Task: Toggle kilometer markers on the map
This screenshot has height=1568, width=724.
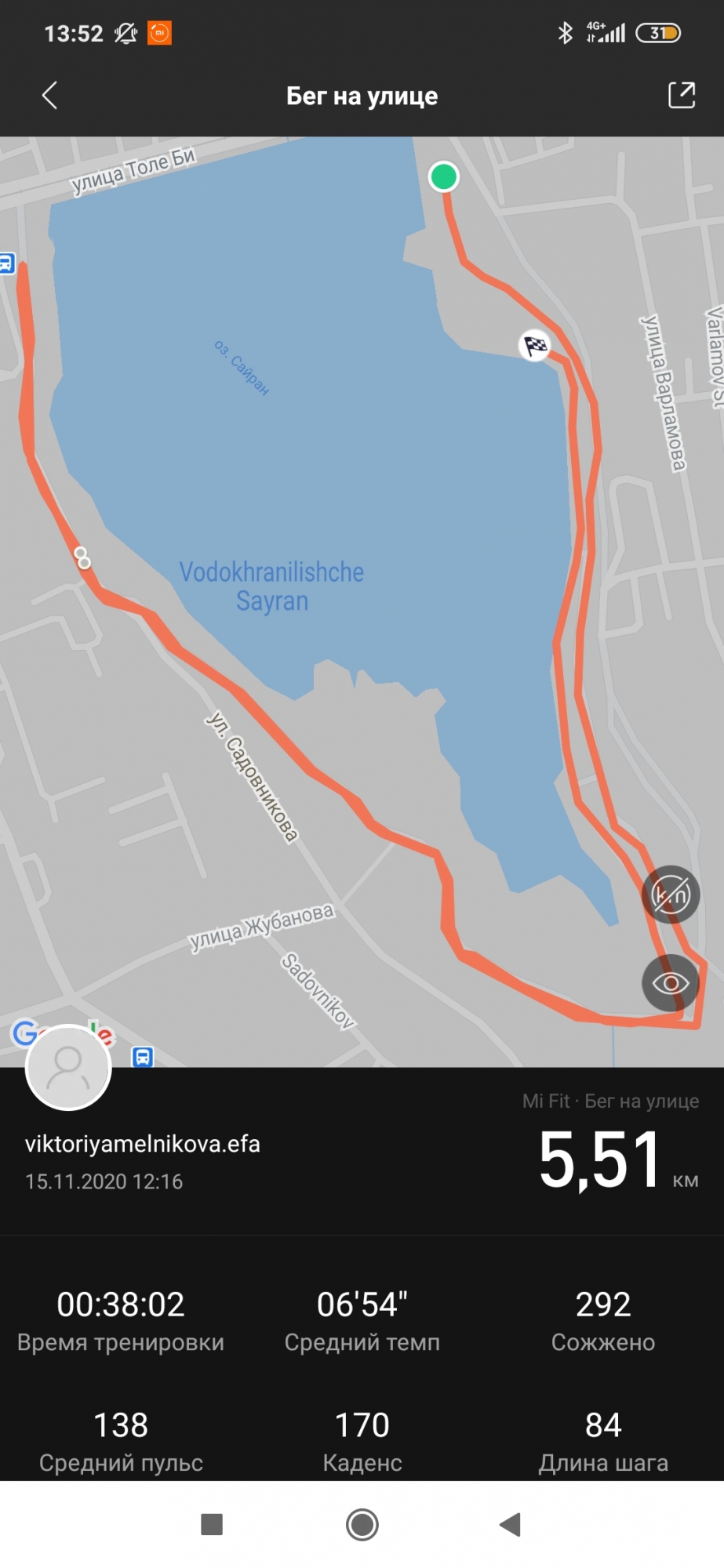Action: click(x=671, y=895)
